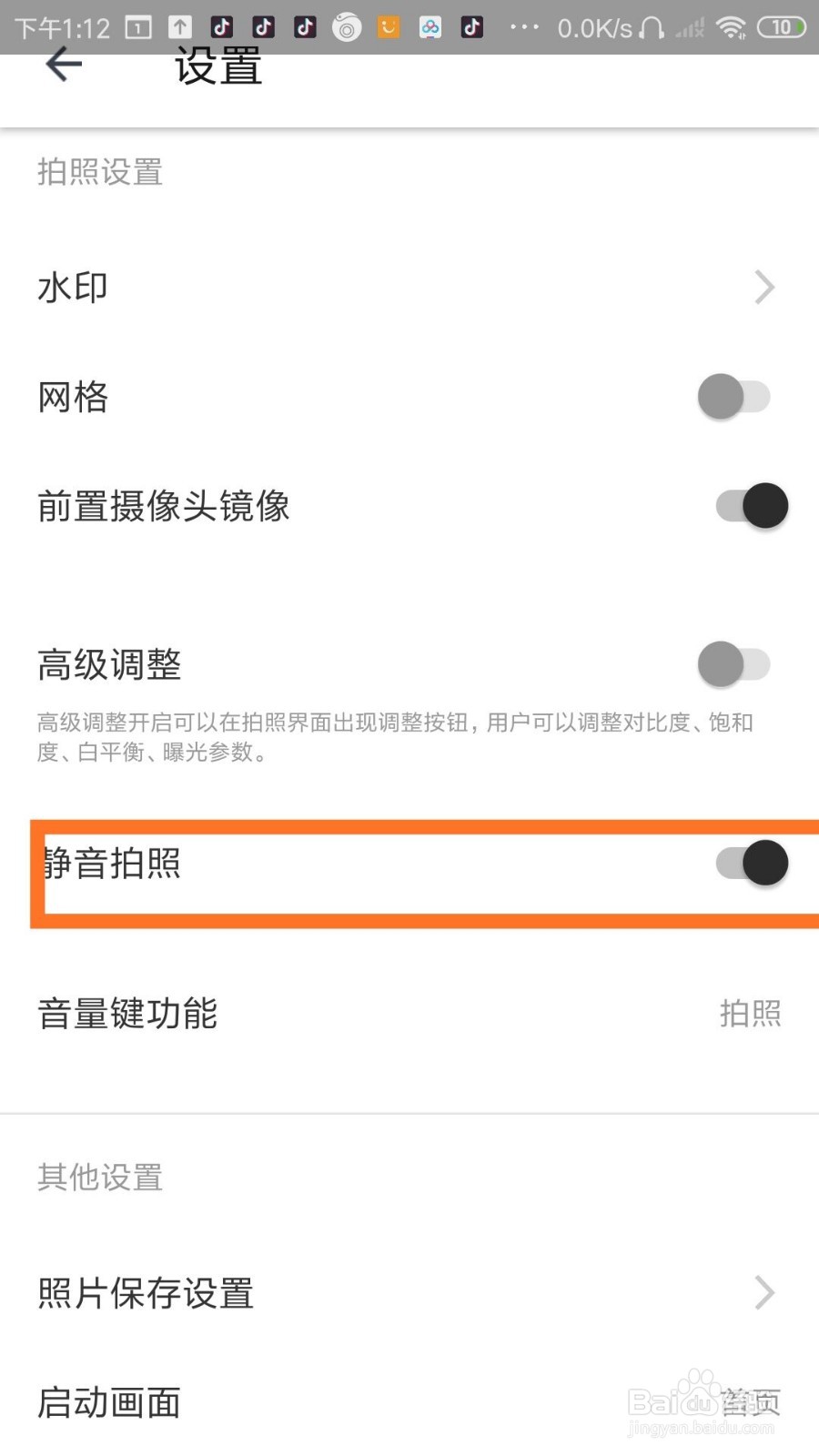Tap the upload arrow icon in status bar

click(179, 26)
